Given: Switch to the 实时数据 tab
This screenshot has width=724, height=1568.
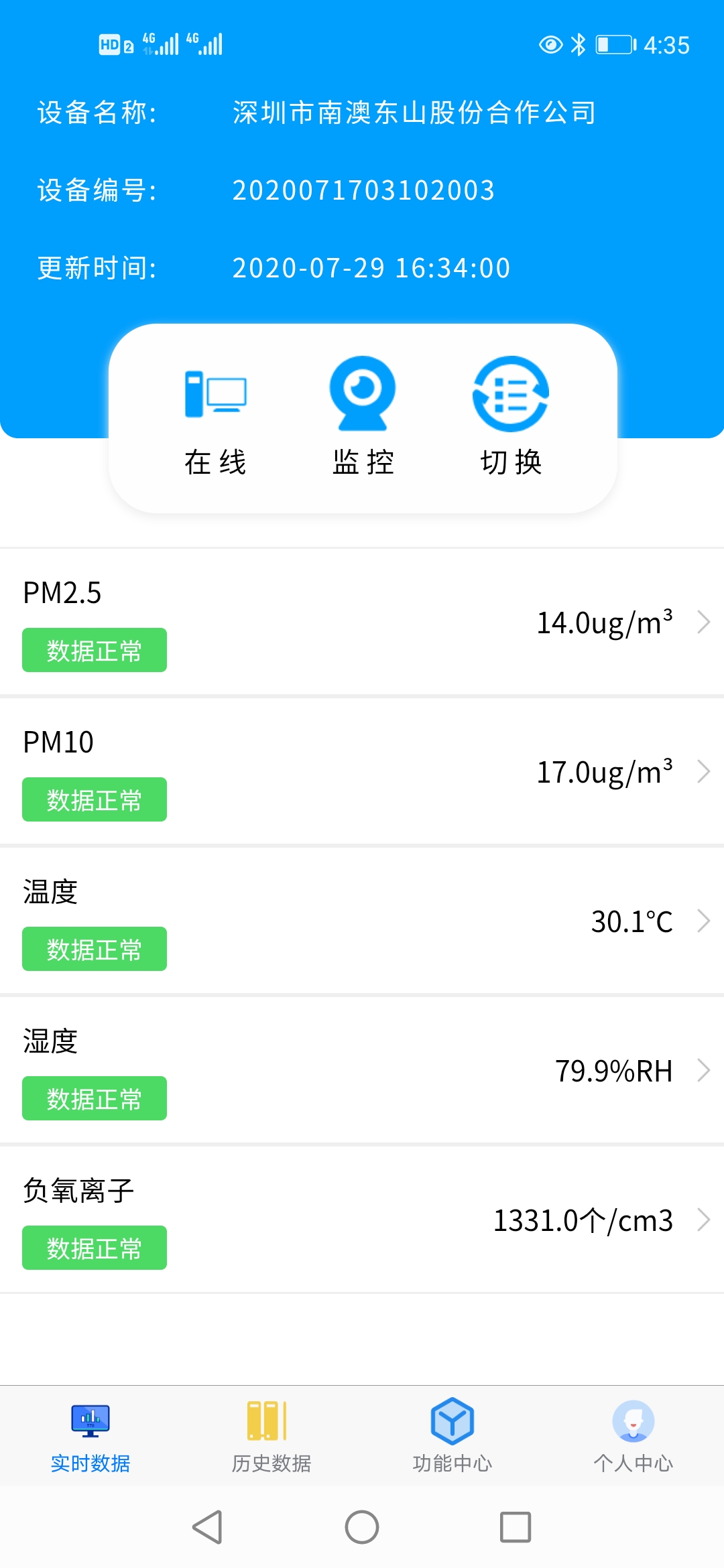Looking at the screenshot, I should coord(90,1436).
